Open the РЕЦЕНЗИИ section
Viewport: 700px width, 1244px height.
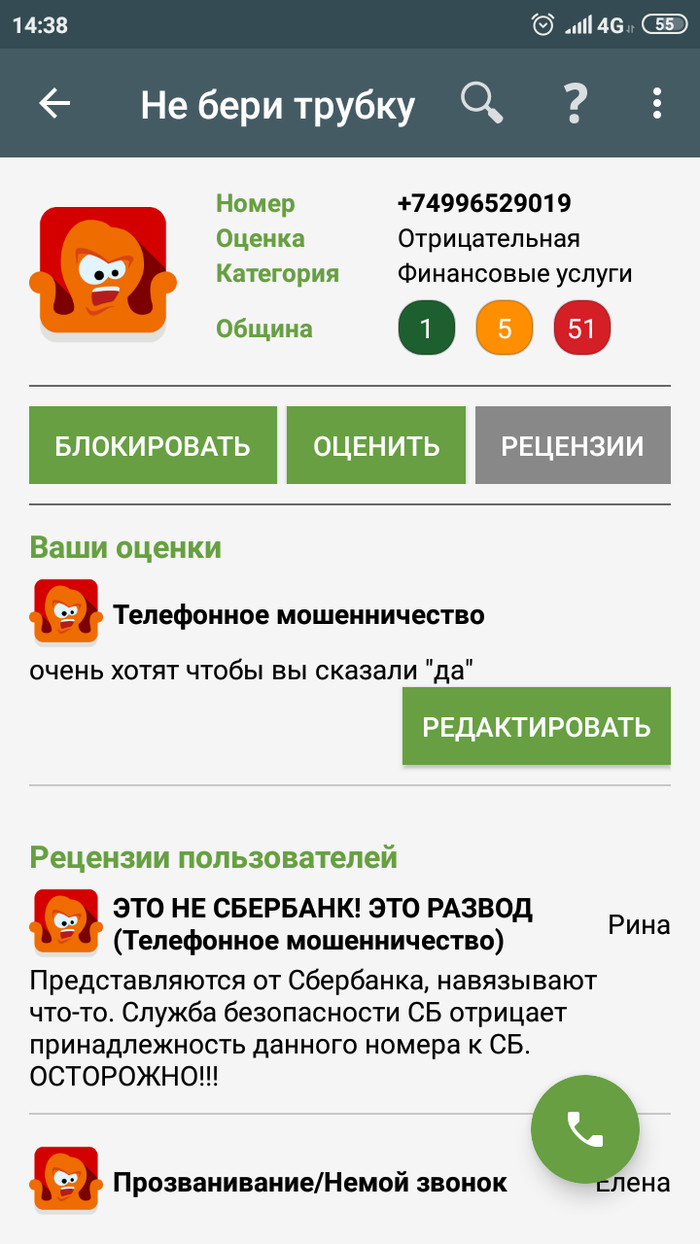tap(572, 445)
